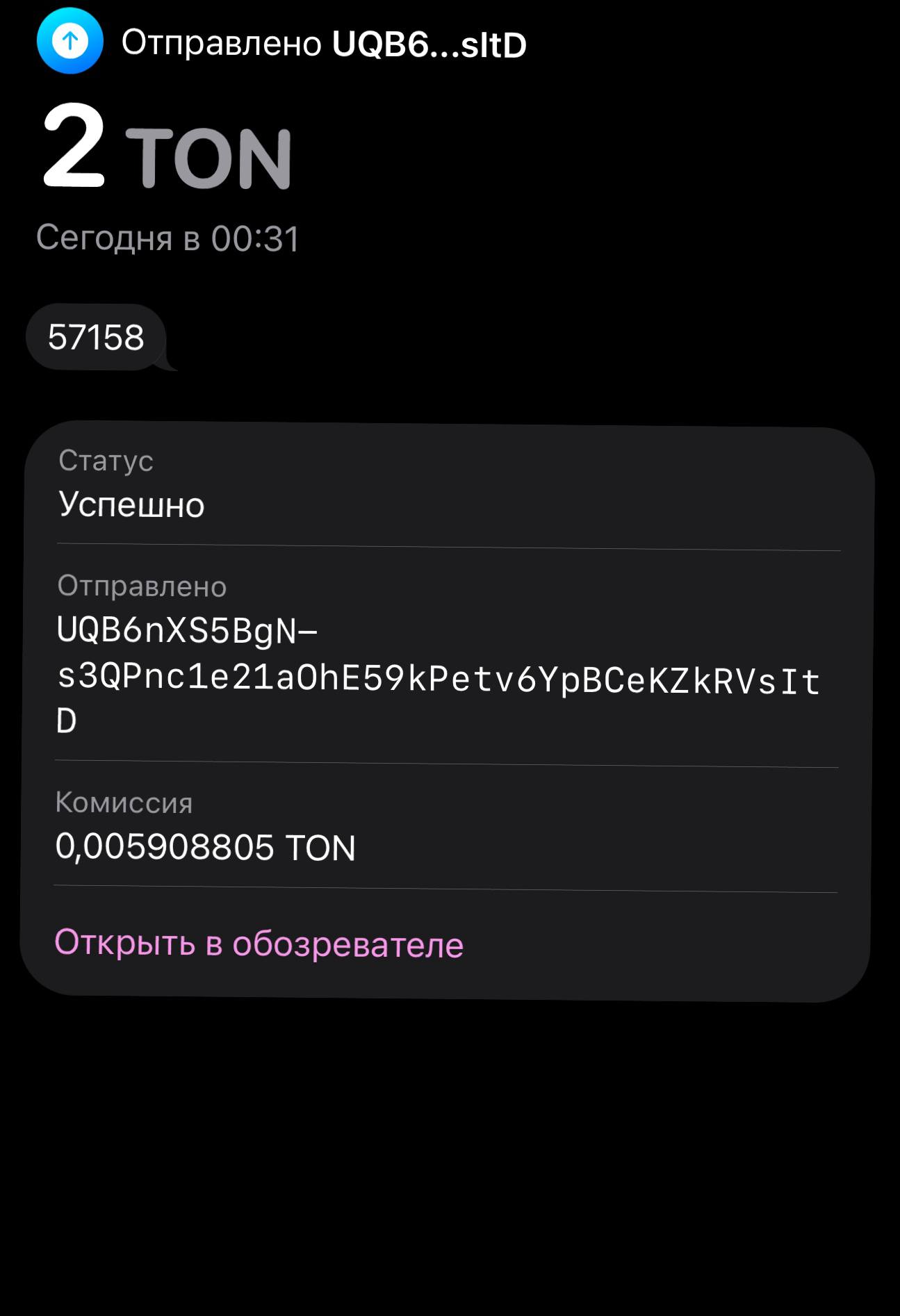Tap the 57158 comment bubble

(96, 338)
